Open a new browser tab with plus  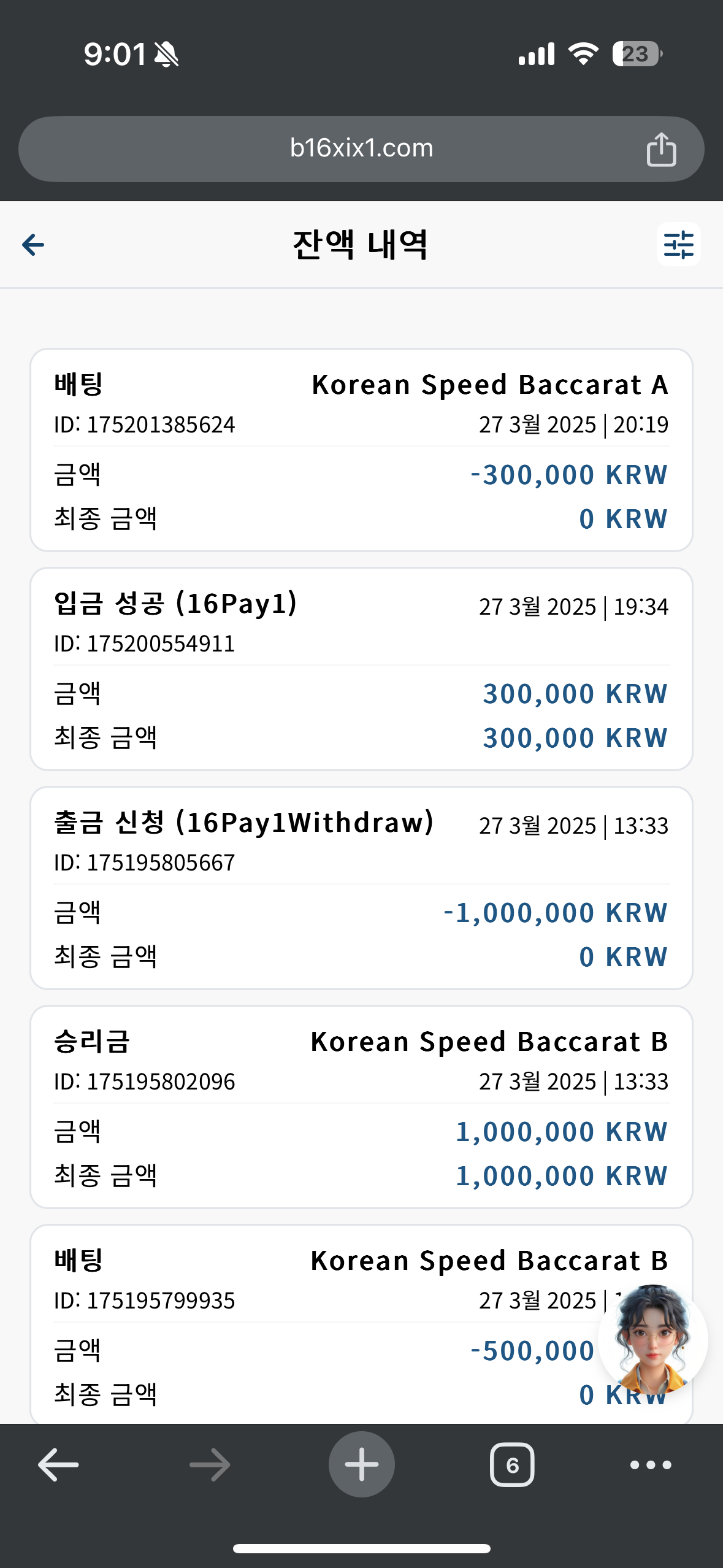click(362, 1464)
